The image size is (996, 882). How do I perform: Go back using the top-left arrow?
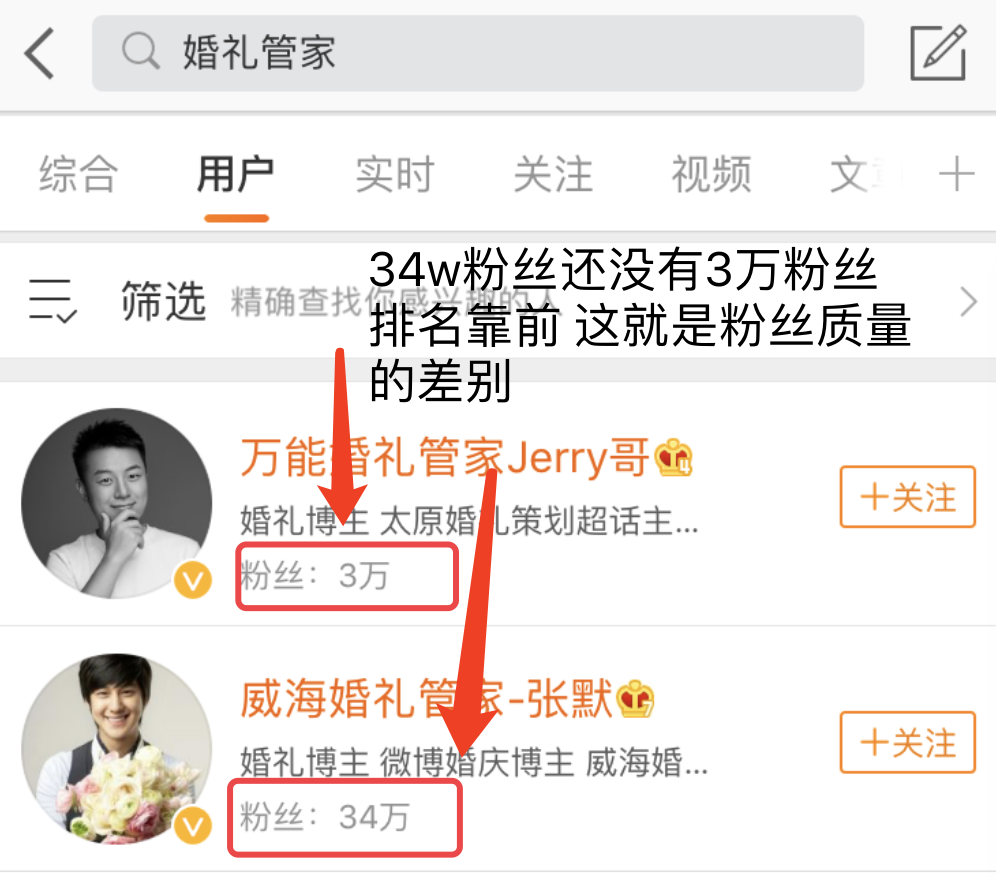coord(40,54)
